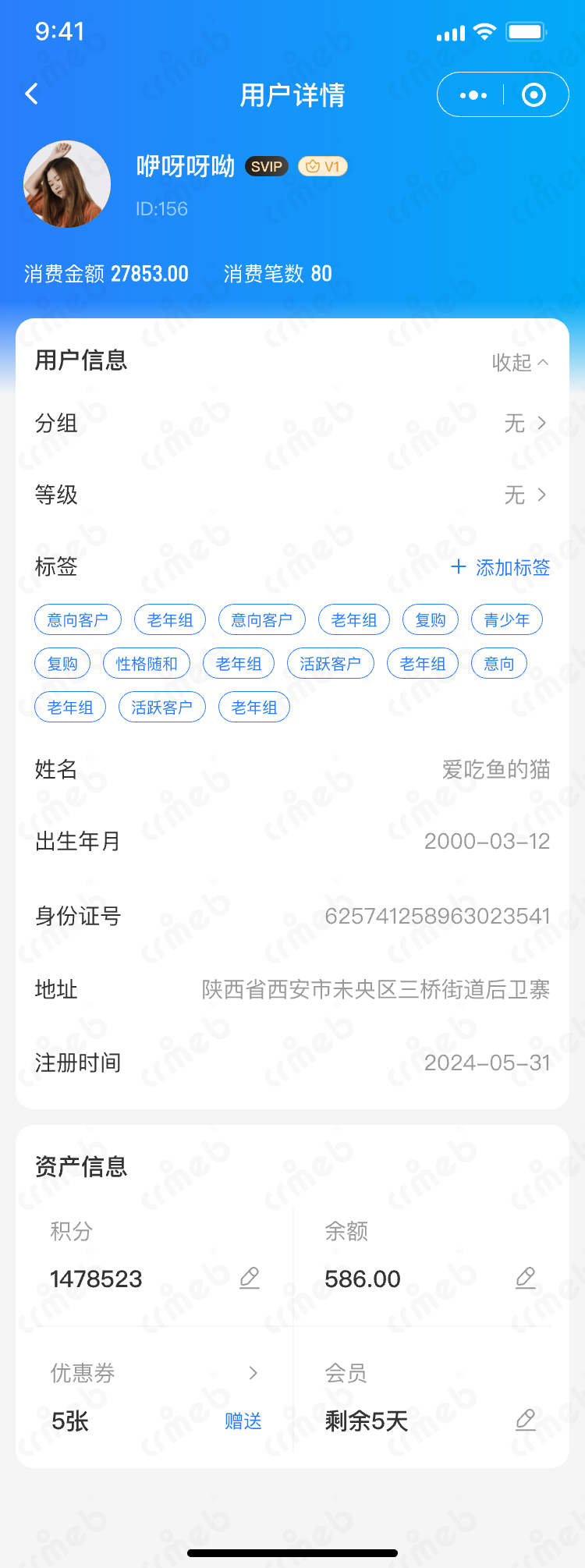The image size is (585, 1568).
Task: Select the 性格随和 tag chip
Action: (x=147, y=664)
